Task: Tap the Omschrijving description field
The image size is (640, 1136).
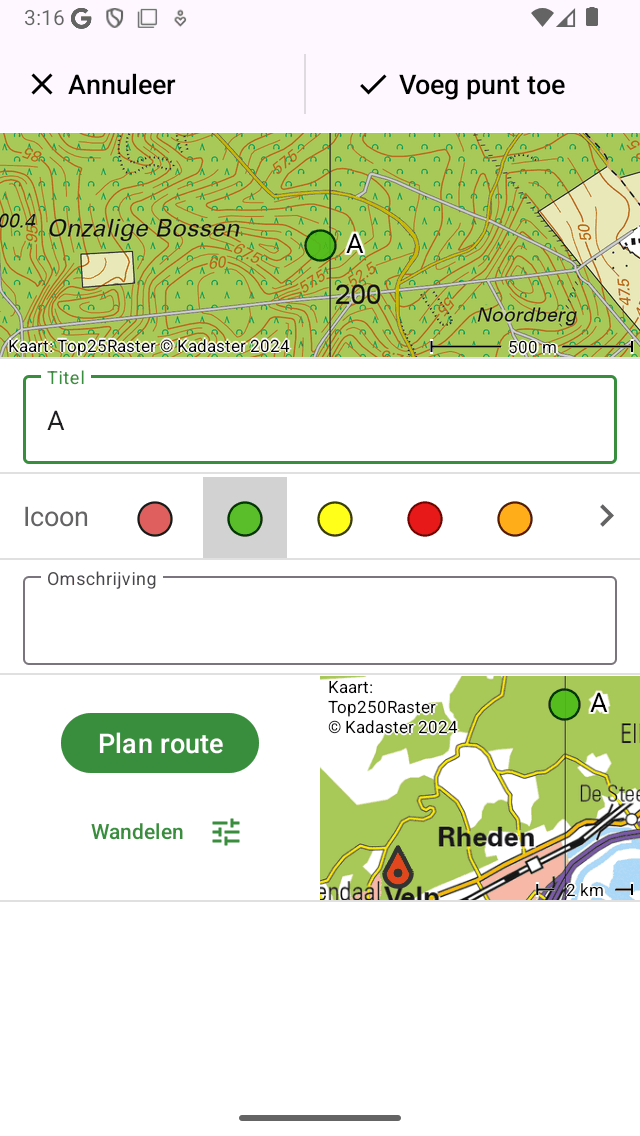Action: 320,621
